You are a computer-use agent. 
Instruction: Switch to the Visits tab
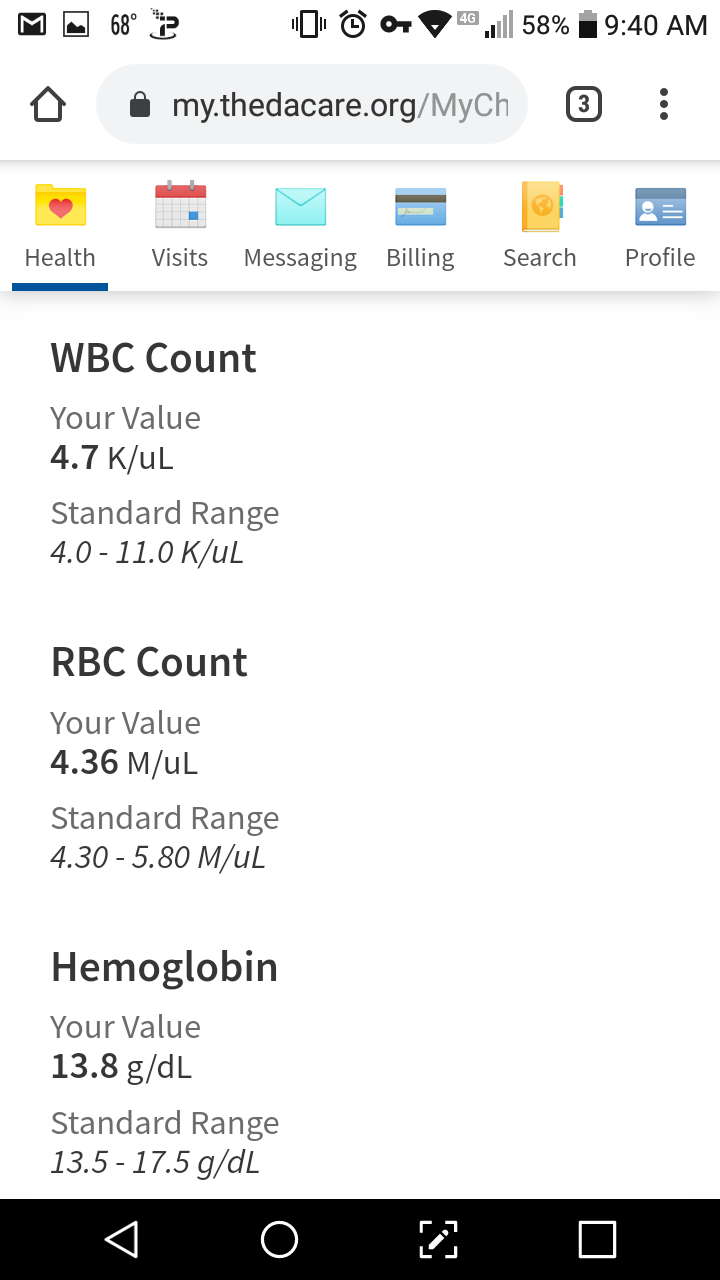180,228
